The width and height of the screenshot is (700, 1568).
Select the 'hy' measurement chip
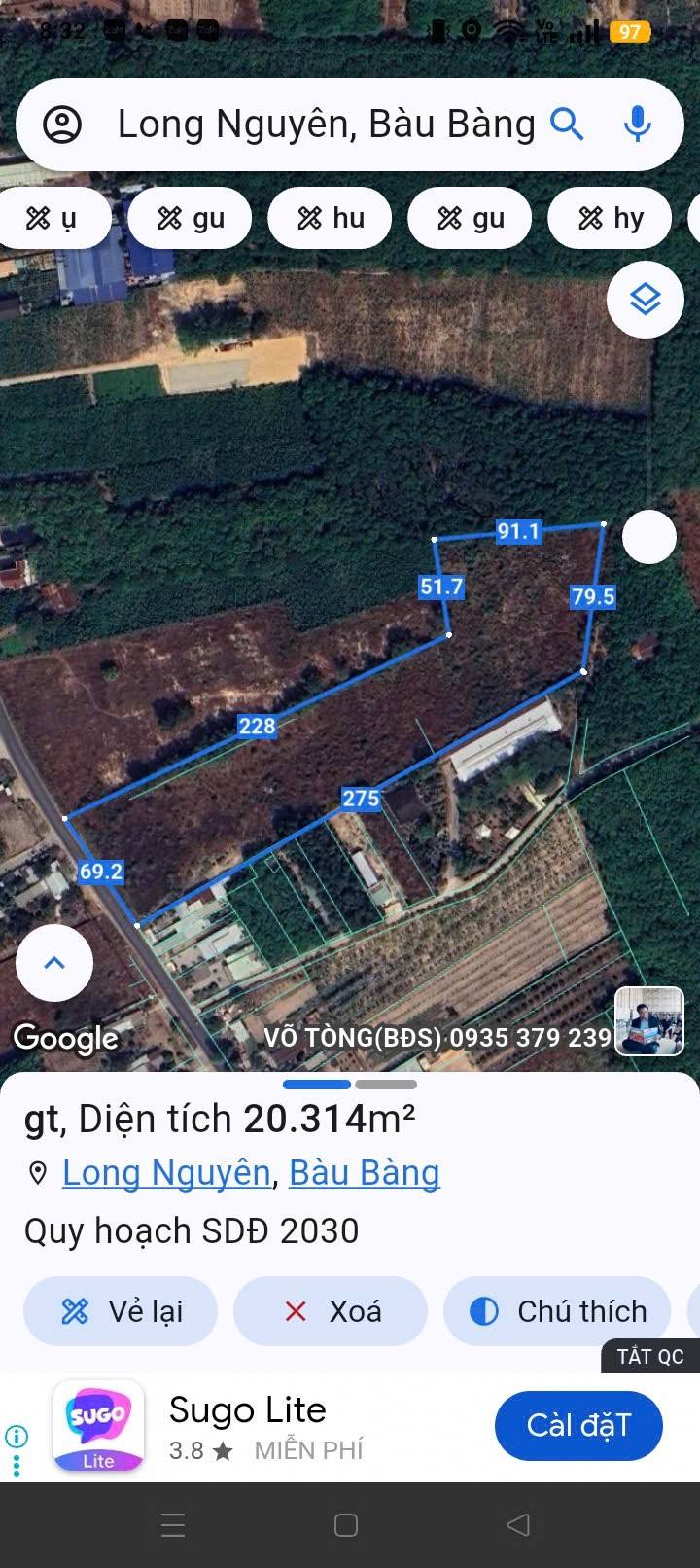point(611,218)
